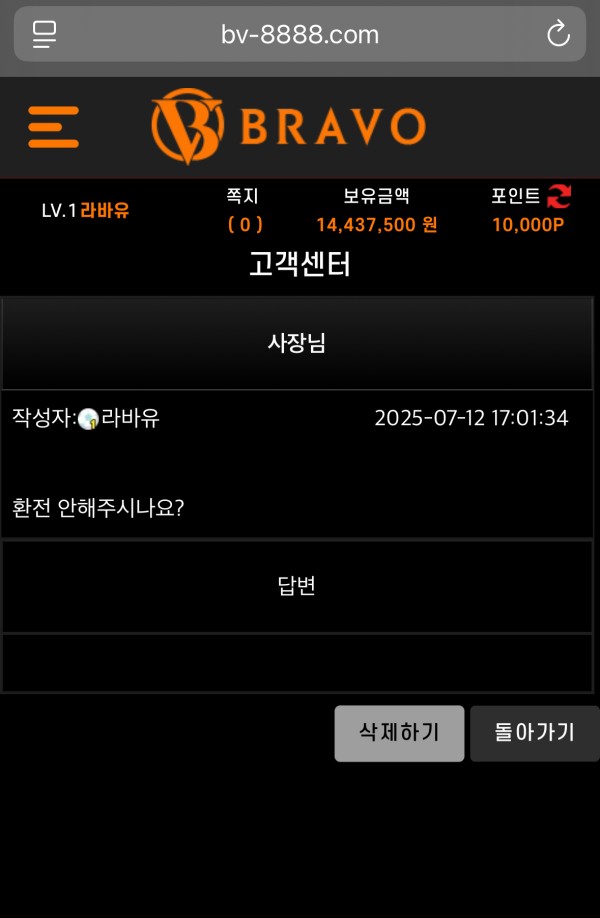The height and width of the screenshot is (918, 600).
Task: Go back with 돌아가기 button
Action: pos(534,733)
